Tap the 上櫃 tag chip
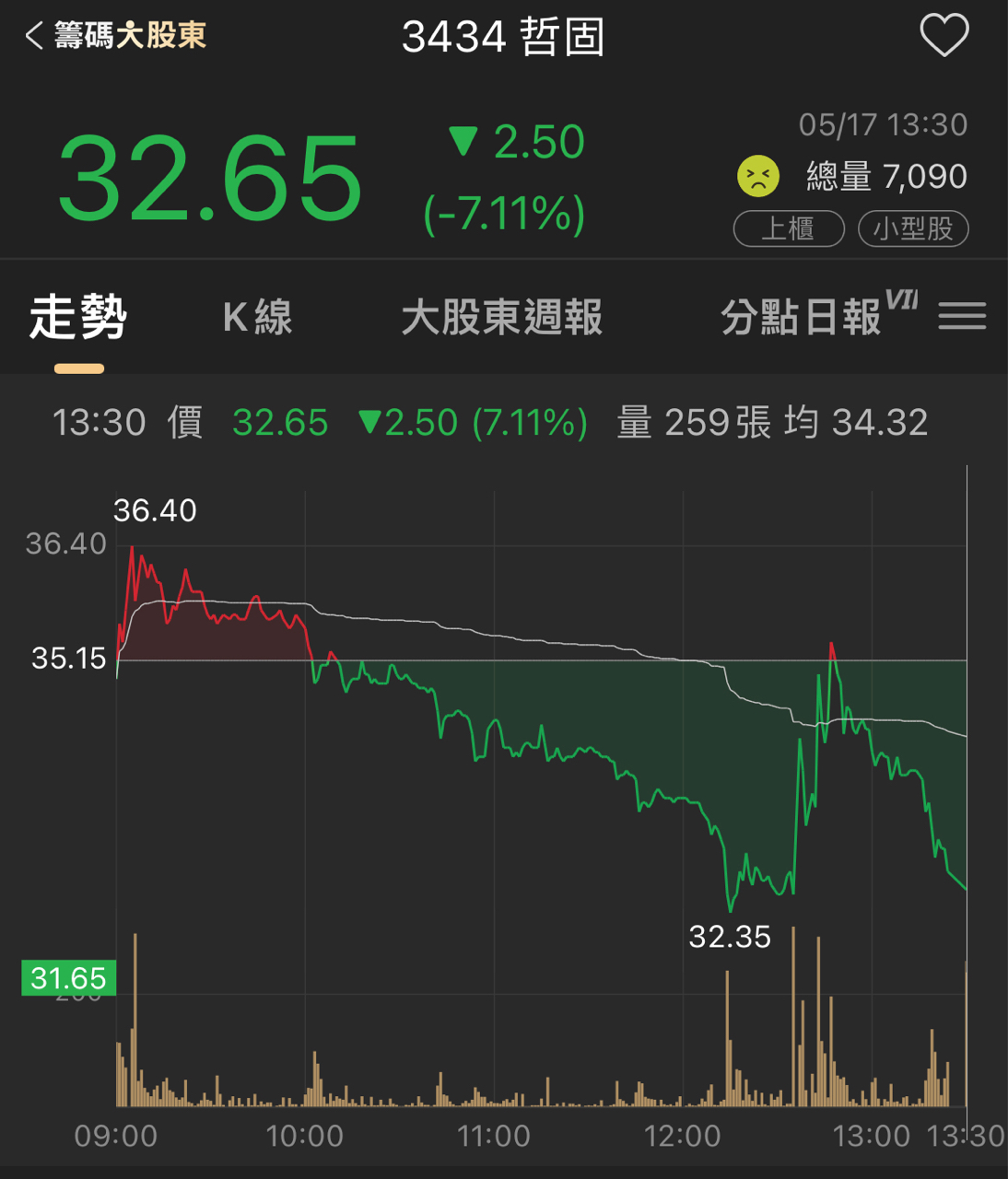 tap(789, 228)
